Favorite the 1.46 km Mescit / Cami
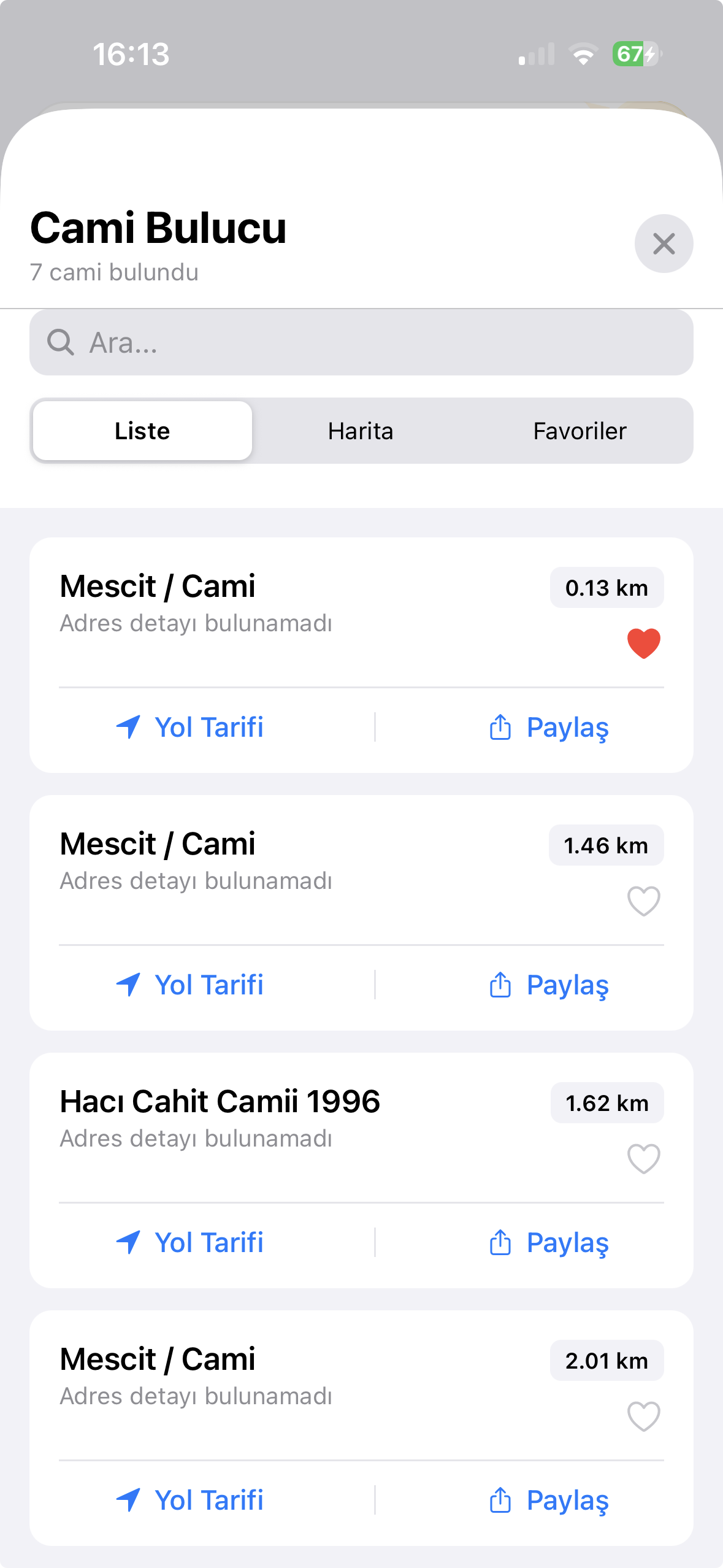 (x=643, y=900)
